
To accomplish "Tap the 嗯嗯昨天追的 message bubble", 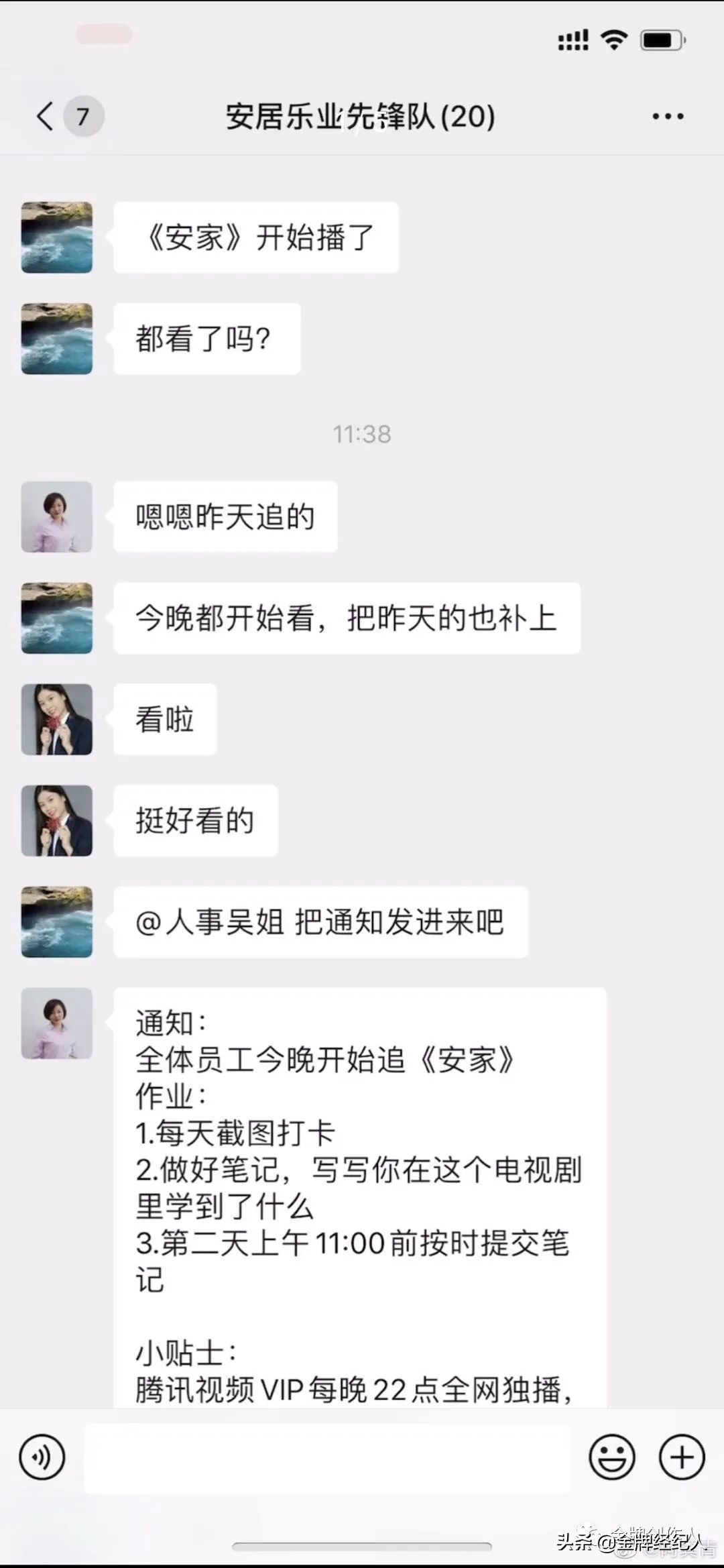I will point(224,516).
